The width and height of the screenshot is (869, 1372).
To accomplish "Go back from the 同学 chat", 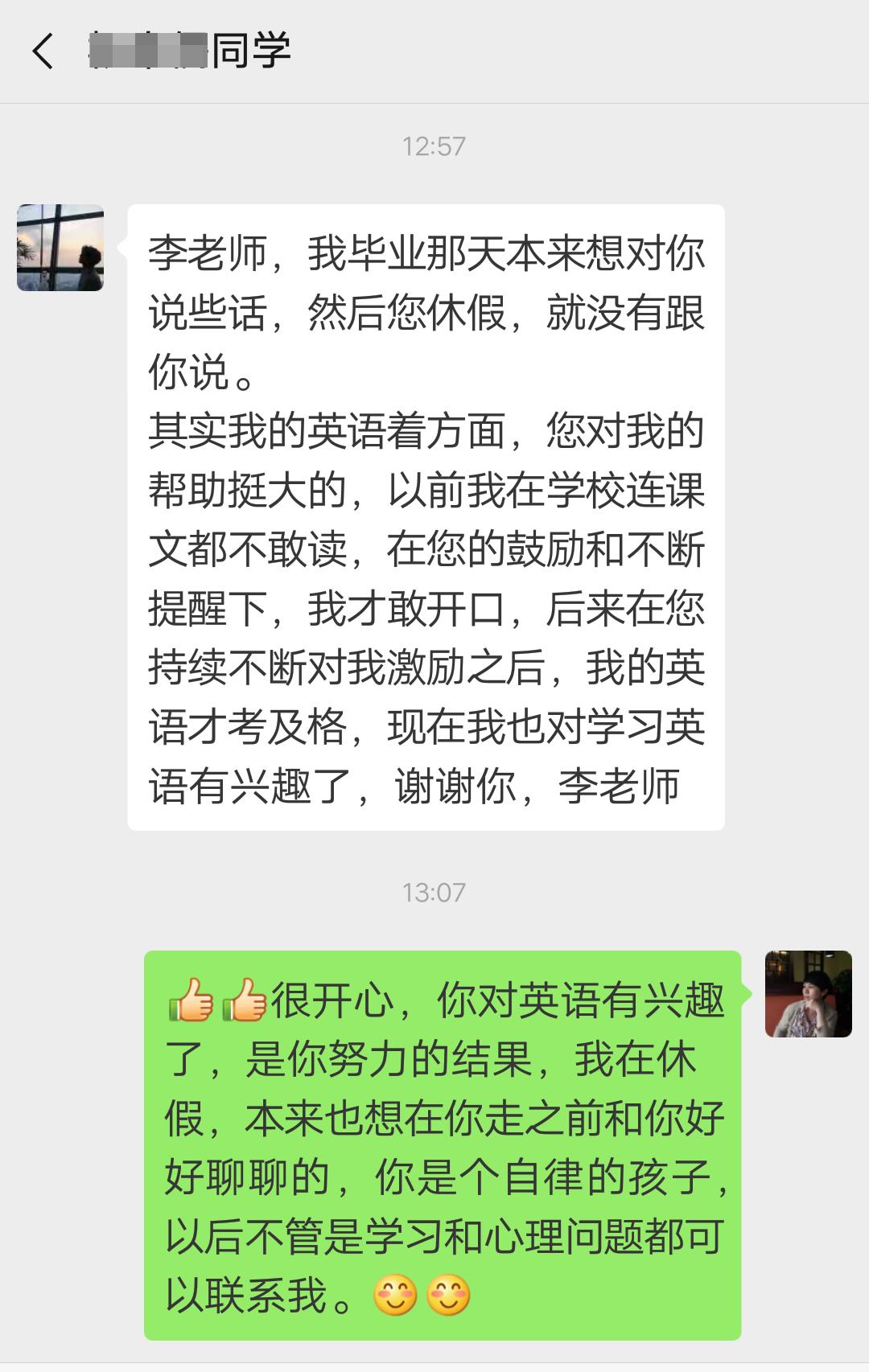I will pyautogui.click(x=43, y=51).
